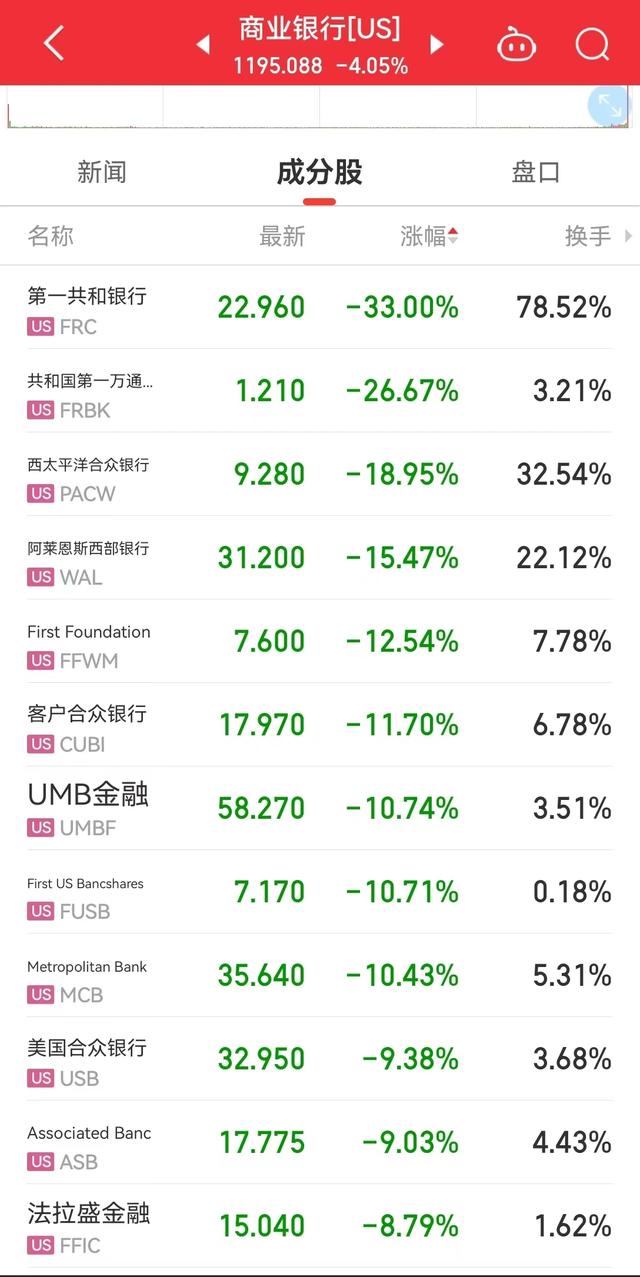Open First Foundation FFWM row

point(320,641)
